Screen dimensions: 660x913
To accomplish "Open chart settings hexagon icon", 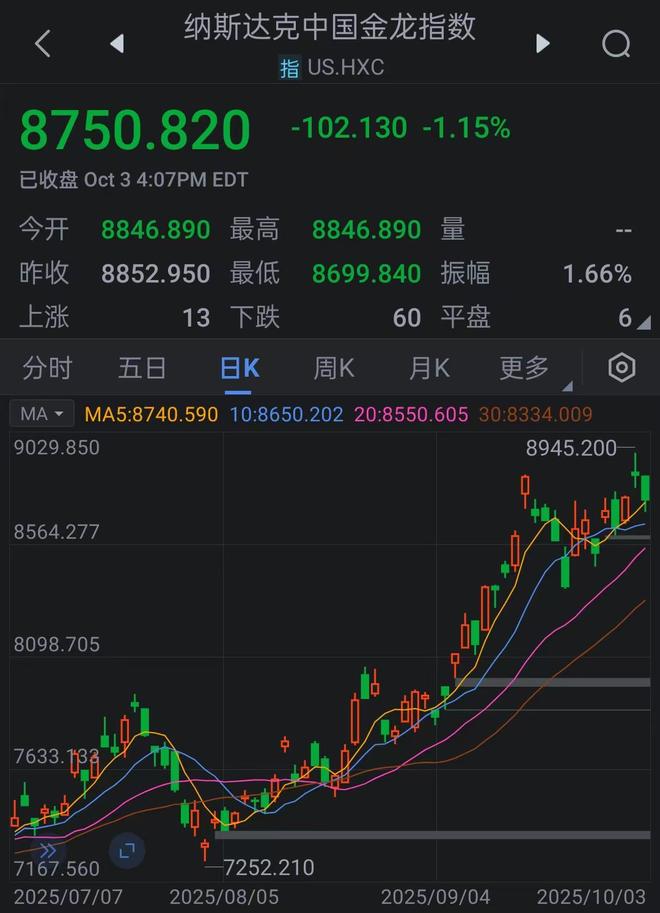I will [x=622, y=368].
